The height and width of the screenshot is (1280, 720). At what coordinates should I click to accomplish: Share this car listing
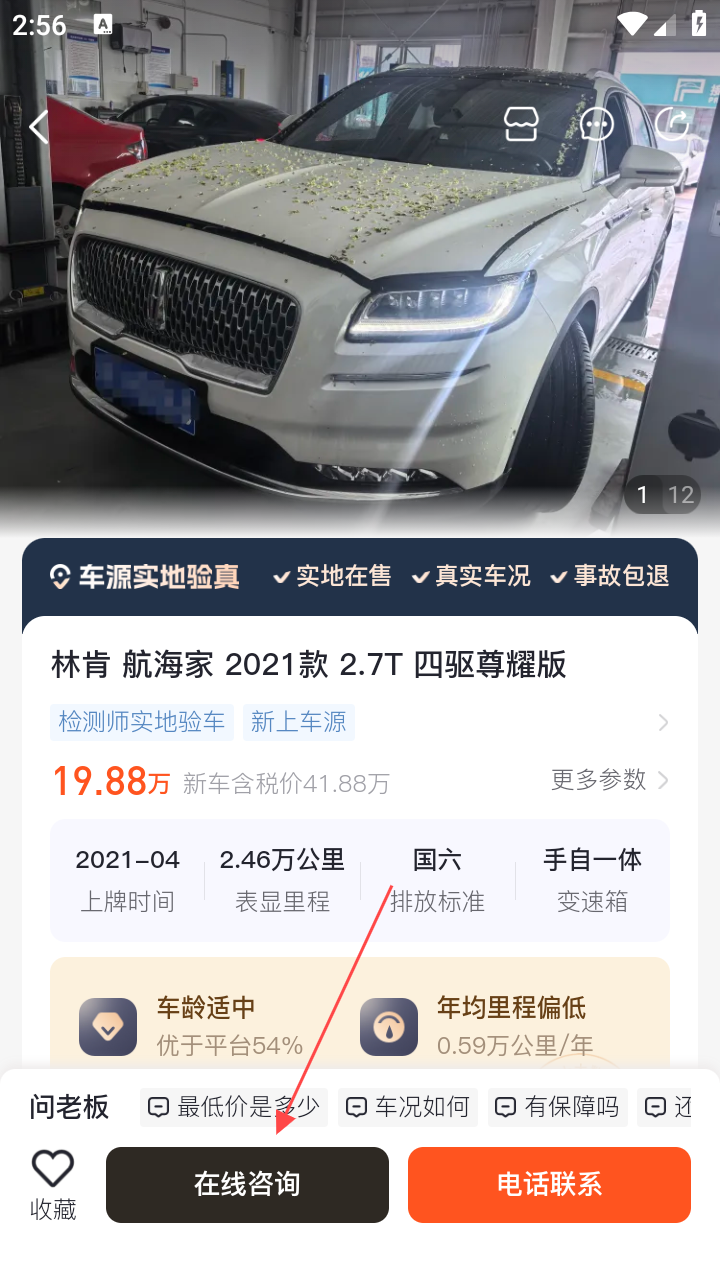click(673, 124)
